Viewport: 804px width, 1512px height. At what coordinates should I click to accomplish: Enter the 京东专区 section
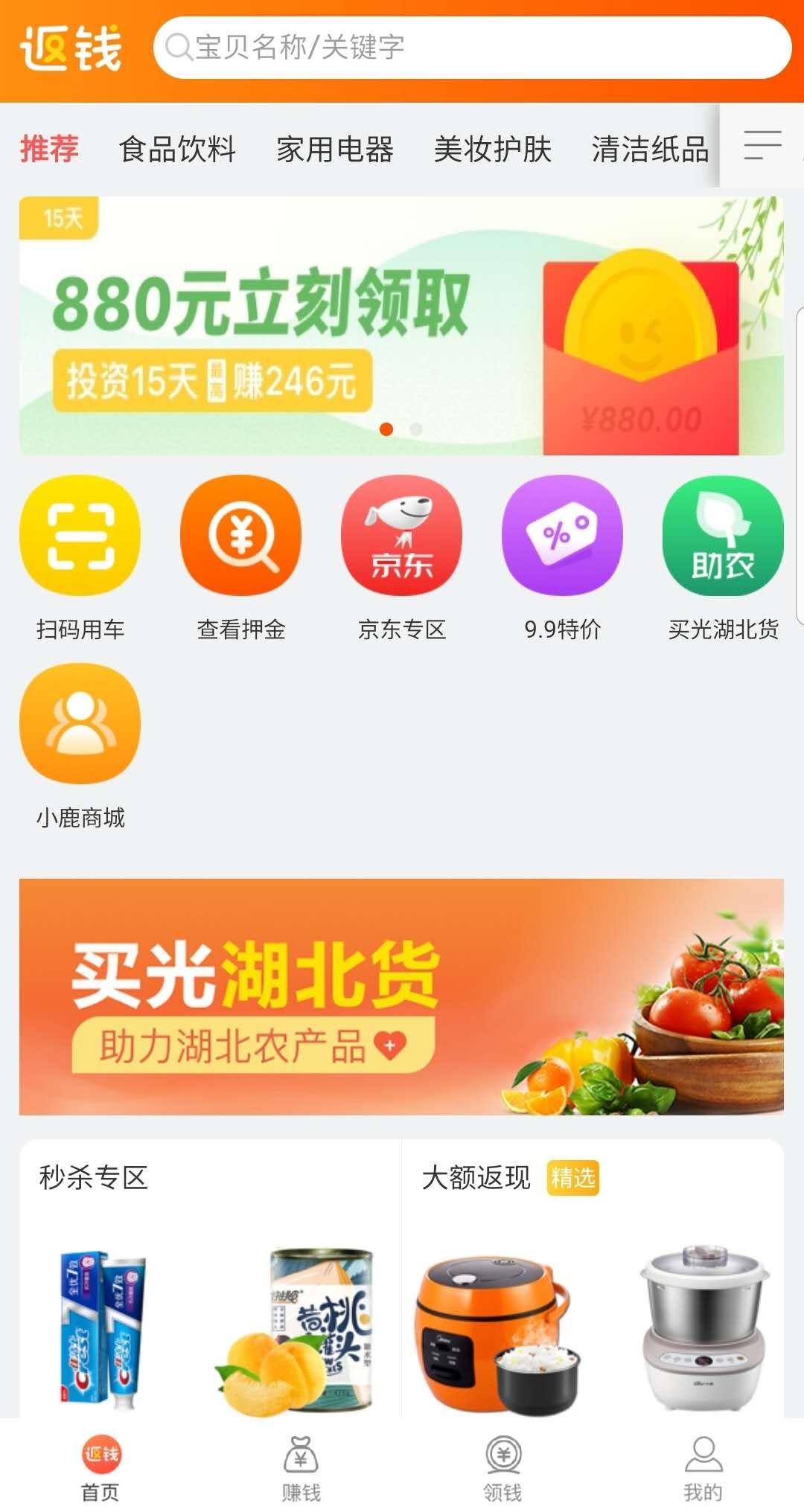401,558
